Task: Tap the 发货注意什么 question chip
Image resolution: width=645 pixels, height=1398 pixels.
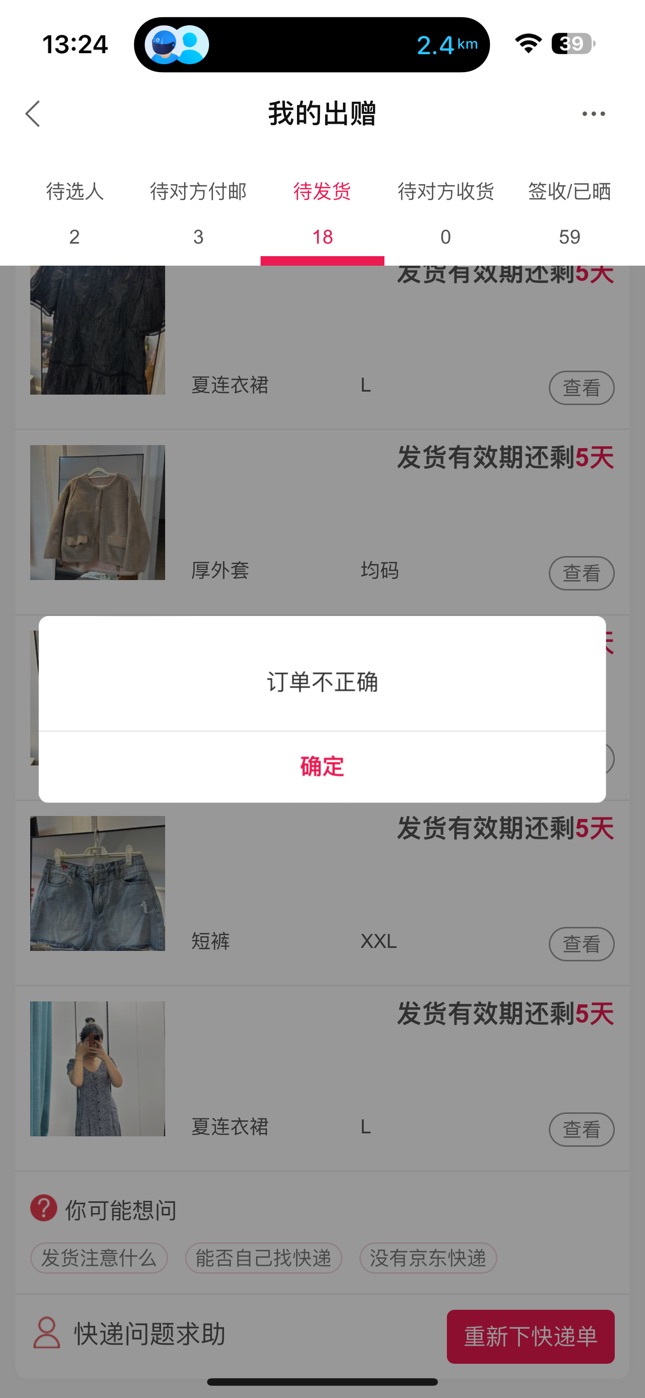Action: pos(98,1258)
